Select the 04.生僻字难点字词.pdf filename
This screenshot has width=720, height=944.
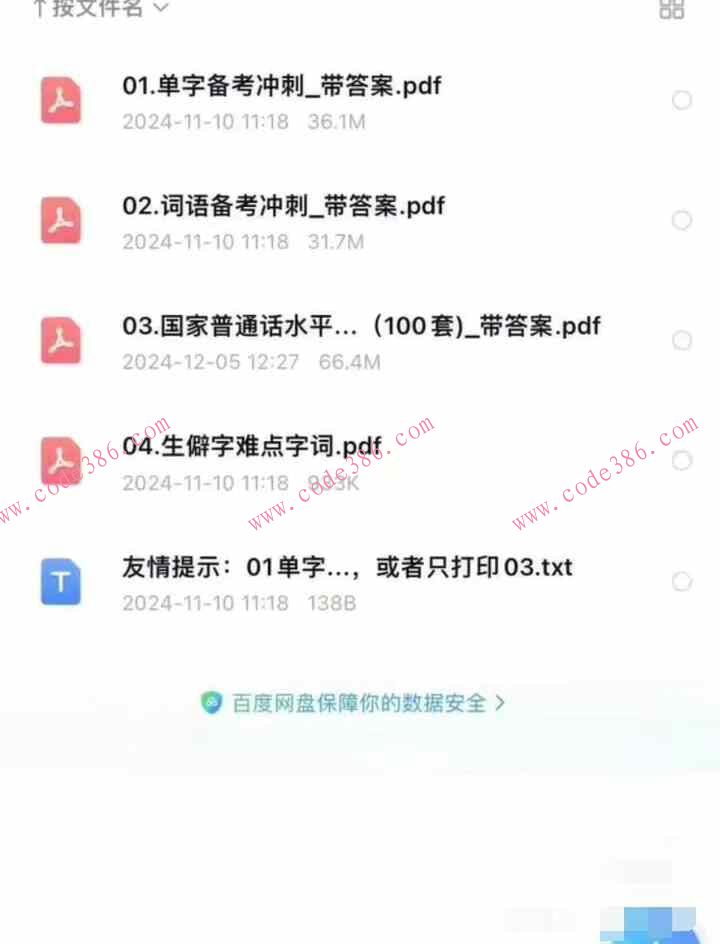coord(252,446)
